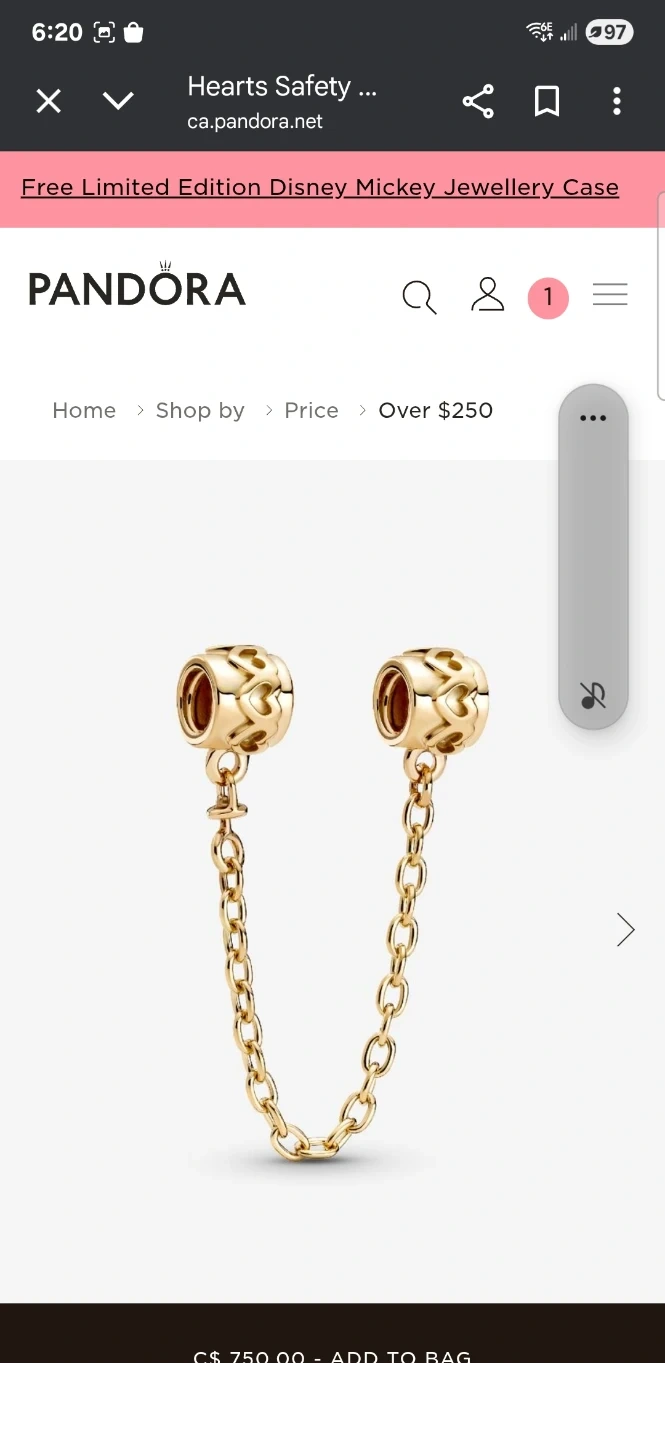Open the account profile icon

click(x=487, y=296)
